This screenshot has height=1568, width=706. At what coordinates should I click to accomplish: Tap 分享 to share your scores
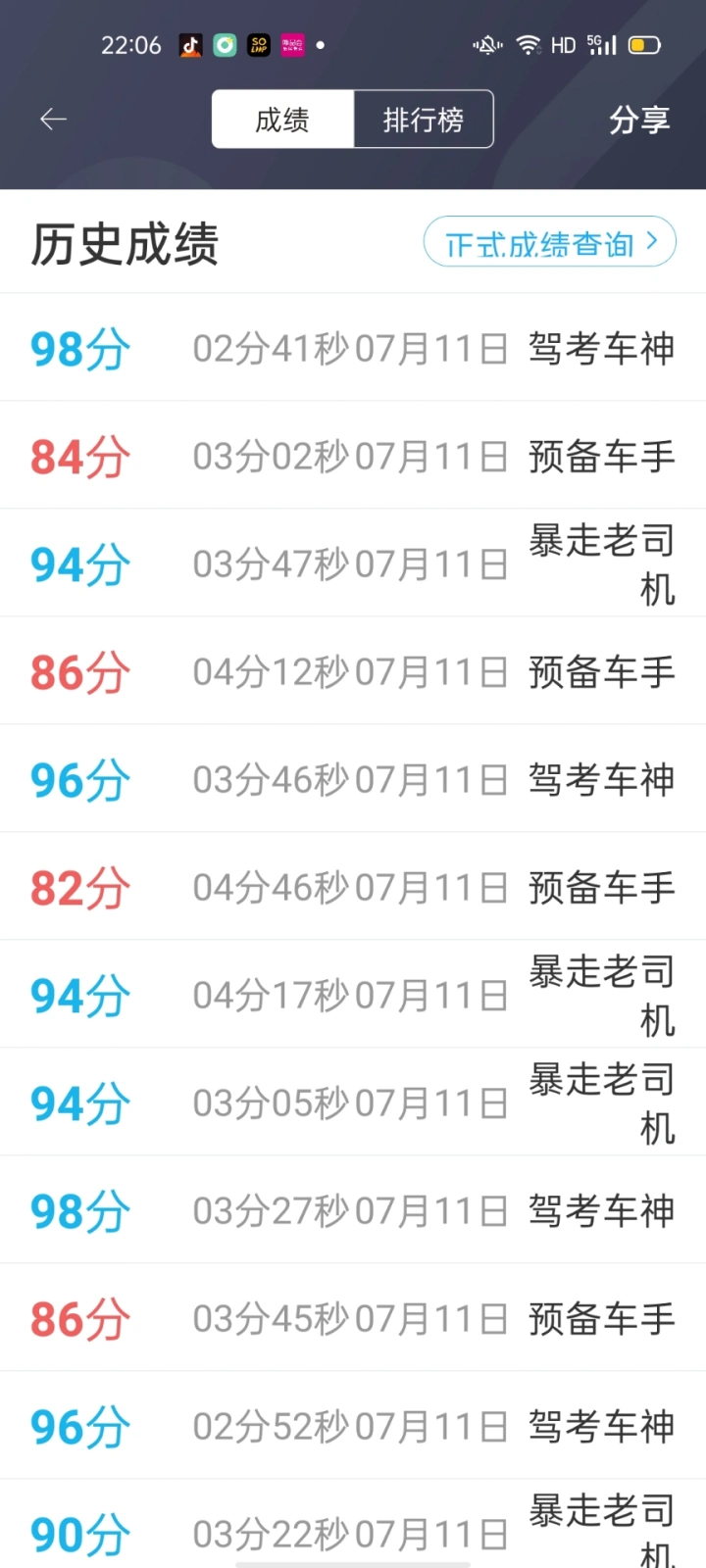click(638, 120)
